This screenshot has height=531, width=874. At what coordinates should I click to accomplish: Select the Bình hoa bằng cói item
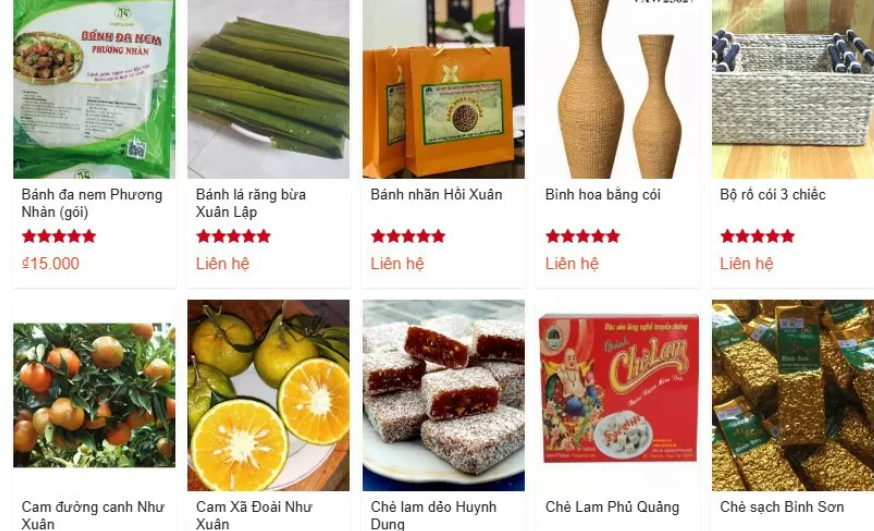coord(617,90)
